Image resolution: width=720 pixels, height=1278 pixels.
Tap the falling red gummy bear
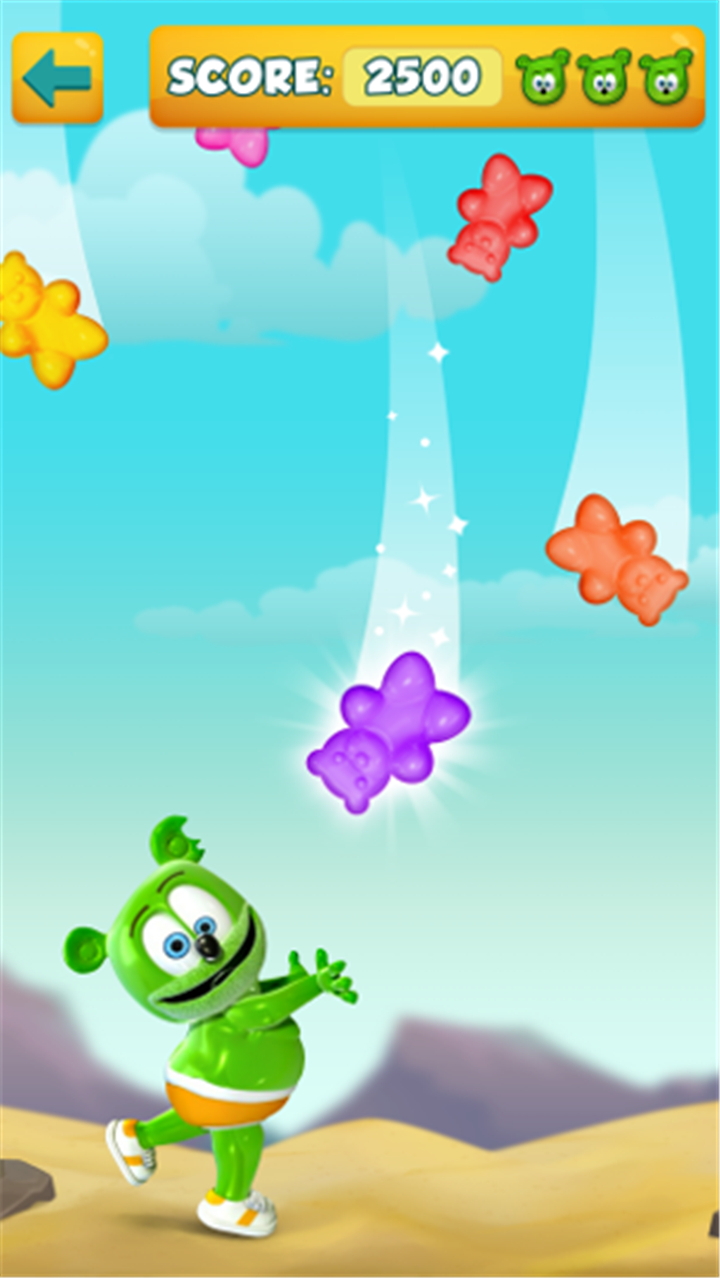point(499,217)
